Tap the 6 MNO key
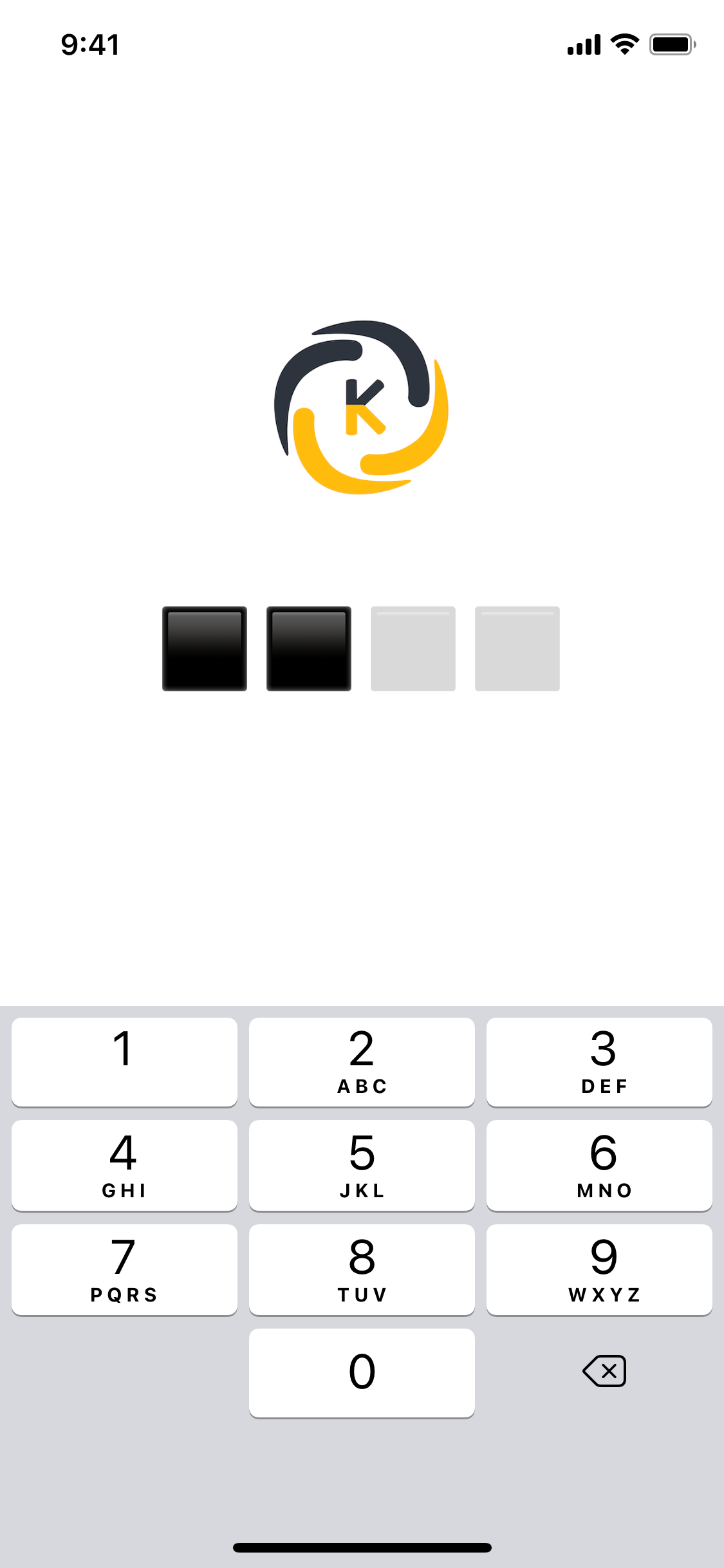The width and height of the screenshot is (724, 1568). pos(599,1165)
